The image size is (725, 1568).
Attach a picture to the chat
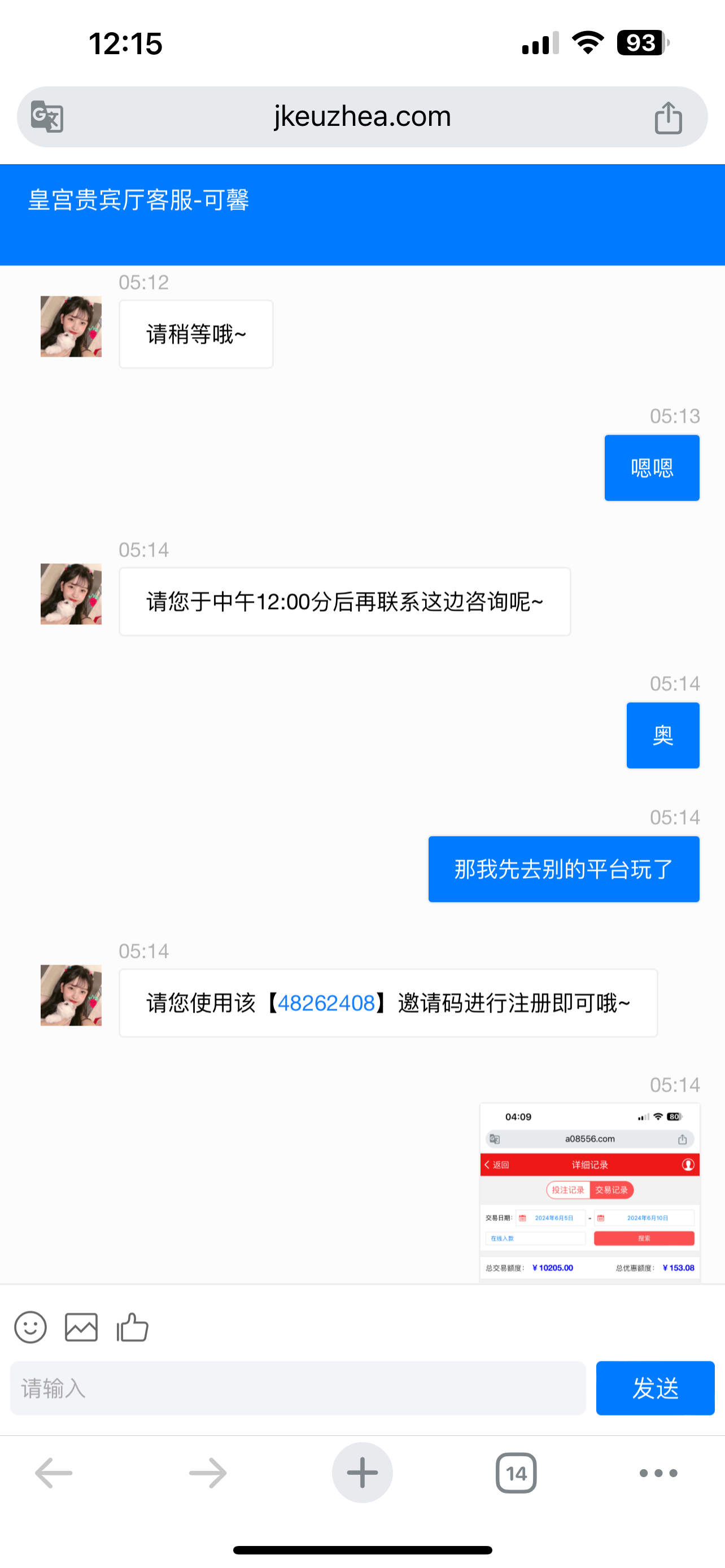coord(81,1327)
